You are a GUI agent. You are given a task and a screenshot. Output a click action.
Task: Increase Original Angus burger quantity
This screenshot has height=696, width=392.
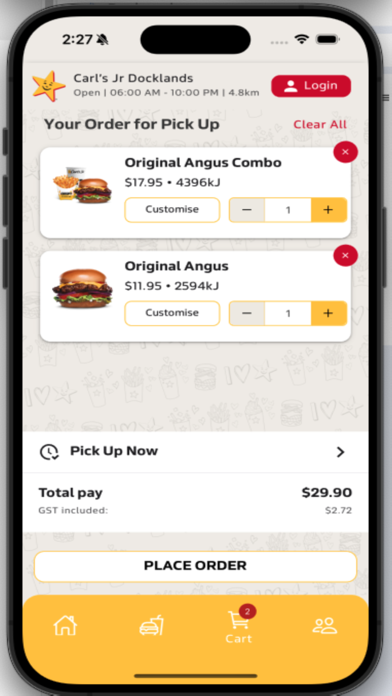[329, 313]
